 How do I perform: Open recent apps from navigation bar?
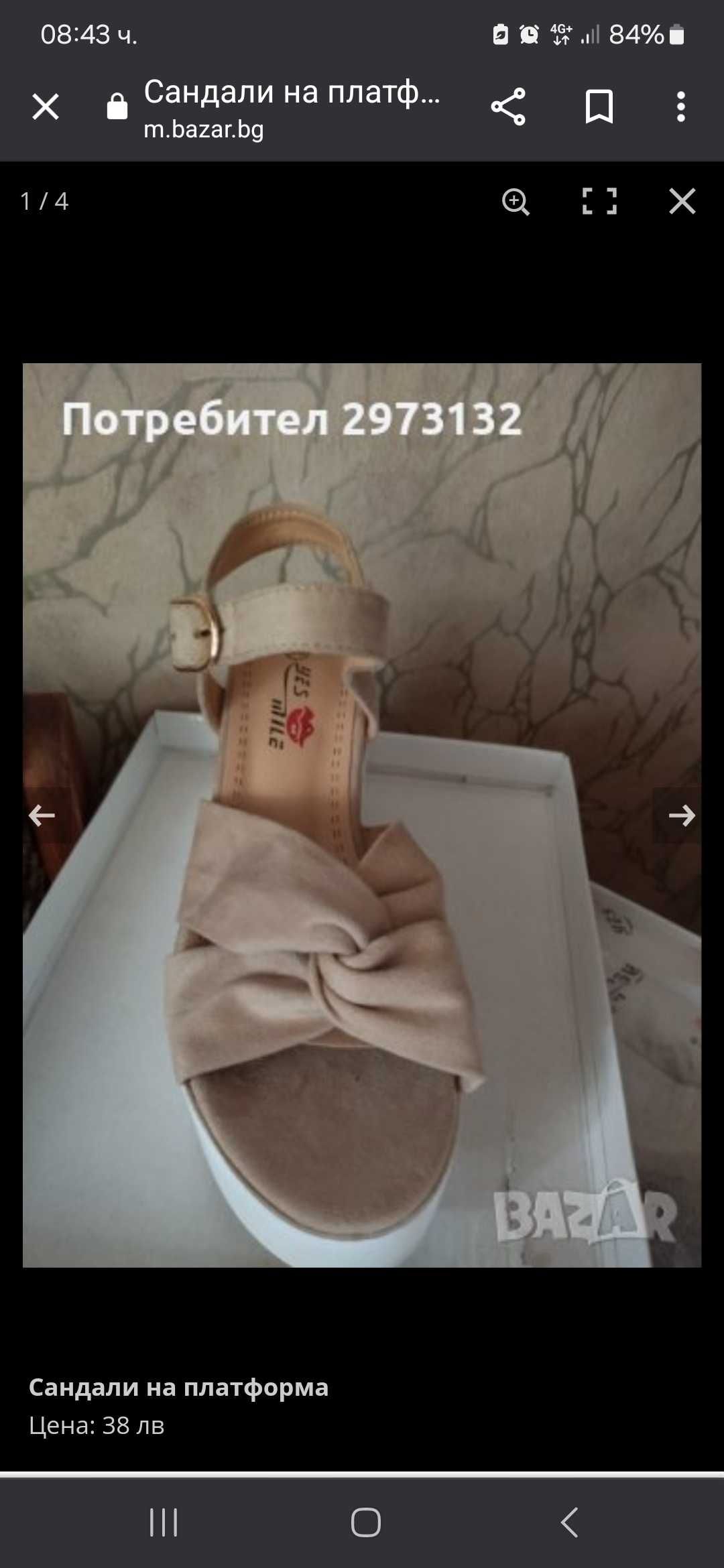[x=164, y=1522]
